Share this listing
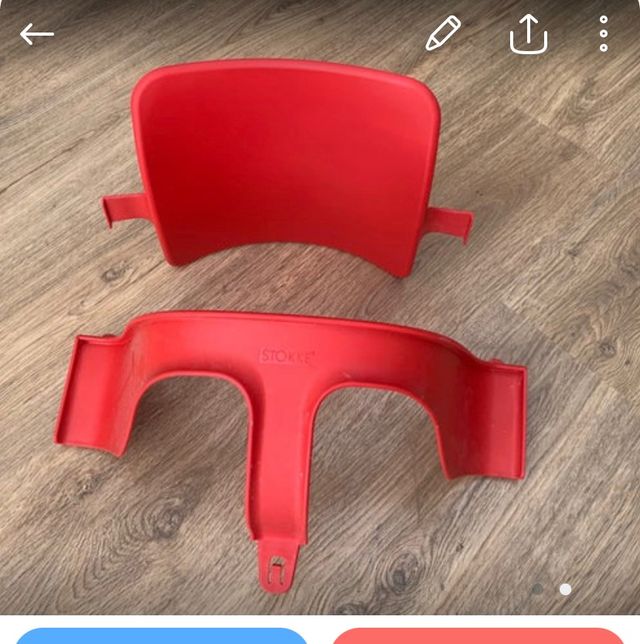This screenshot has width=640, height=644. point(528,35)
